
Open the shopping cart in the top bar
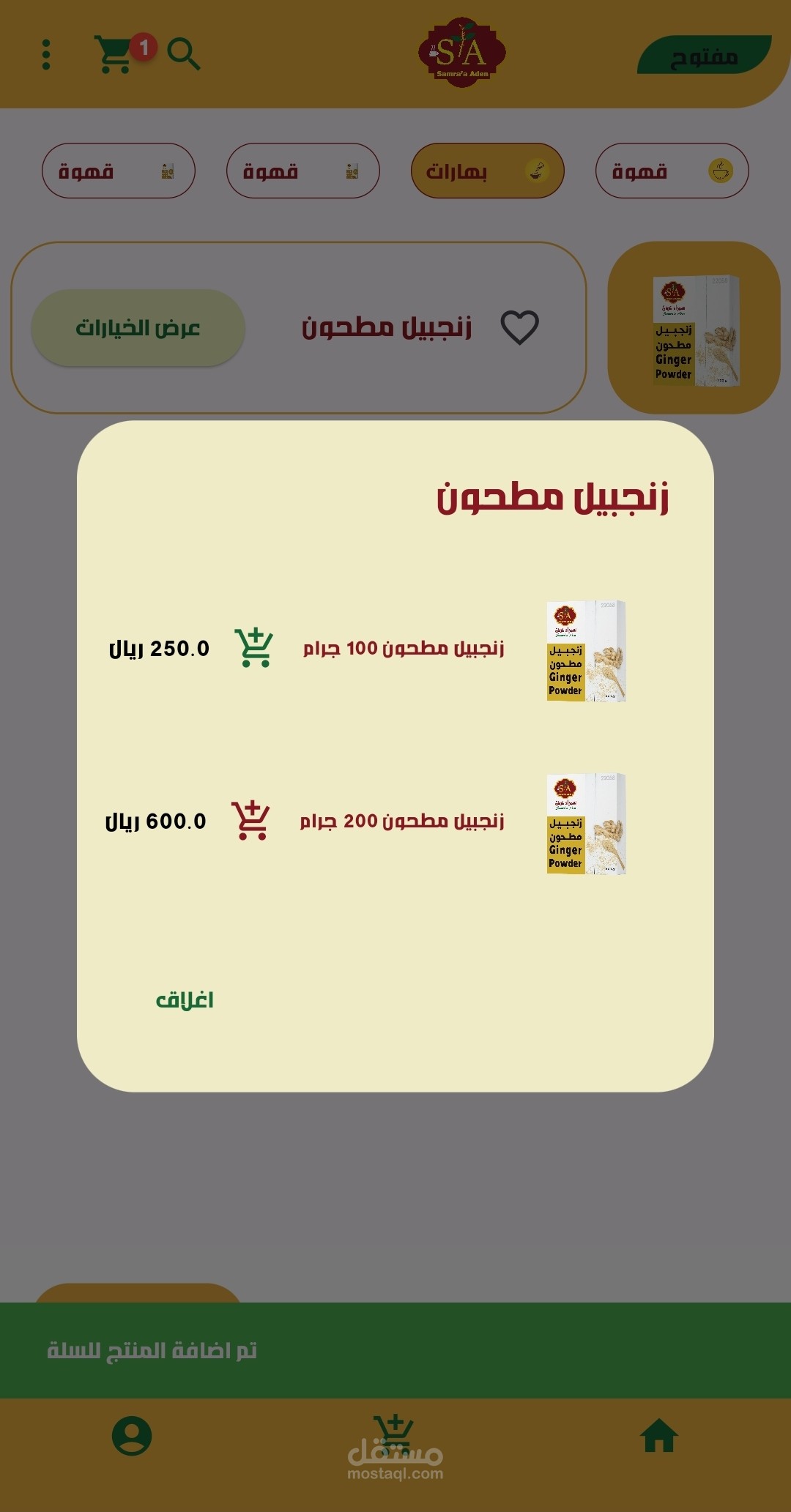[x=115, y=54]
